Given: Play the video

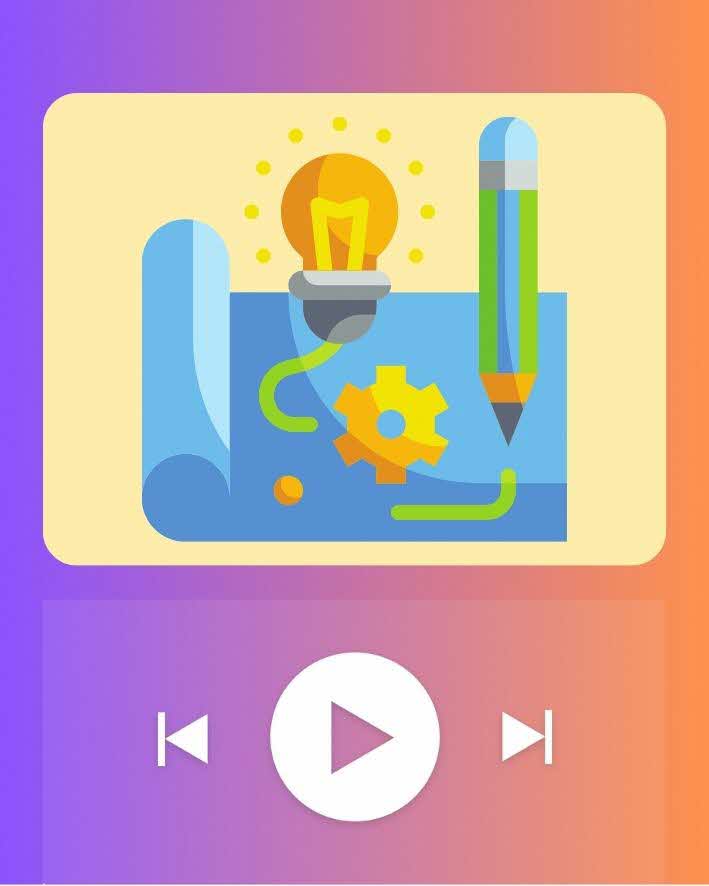Looking at the screenshot, I should (x=355, y=737).
